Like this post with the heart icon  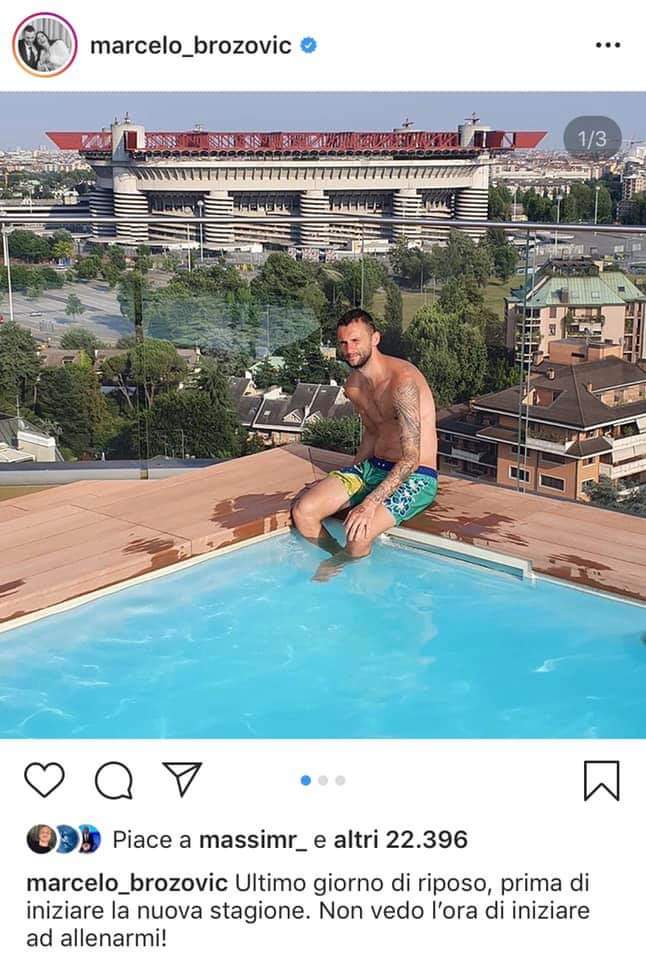click(44, 780)
